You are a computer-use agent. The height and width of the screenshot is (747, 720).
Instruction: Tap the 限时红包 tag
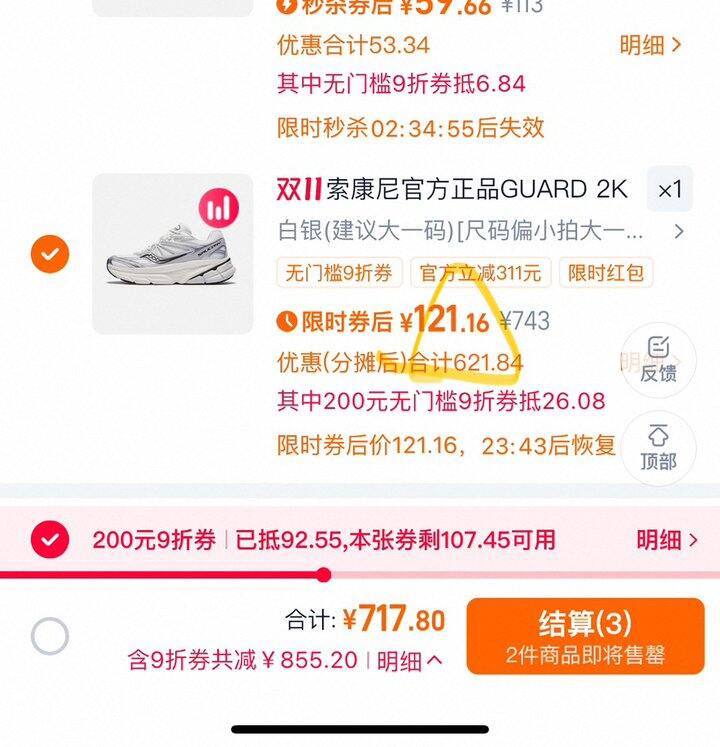[606, 272]
